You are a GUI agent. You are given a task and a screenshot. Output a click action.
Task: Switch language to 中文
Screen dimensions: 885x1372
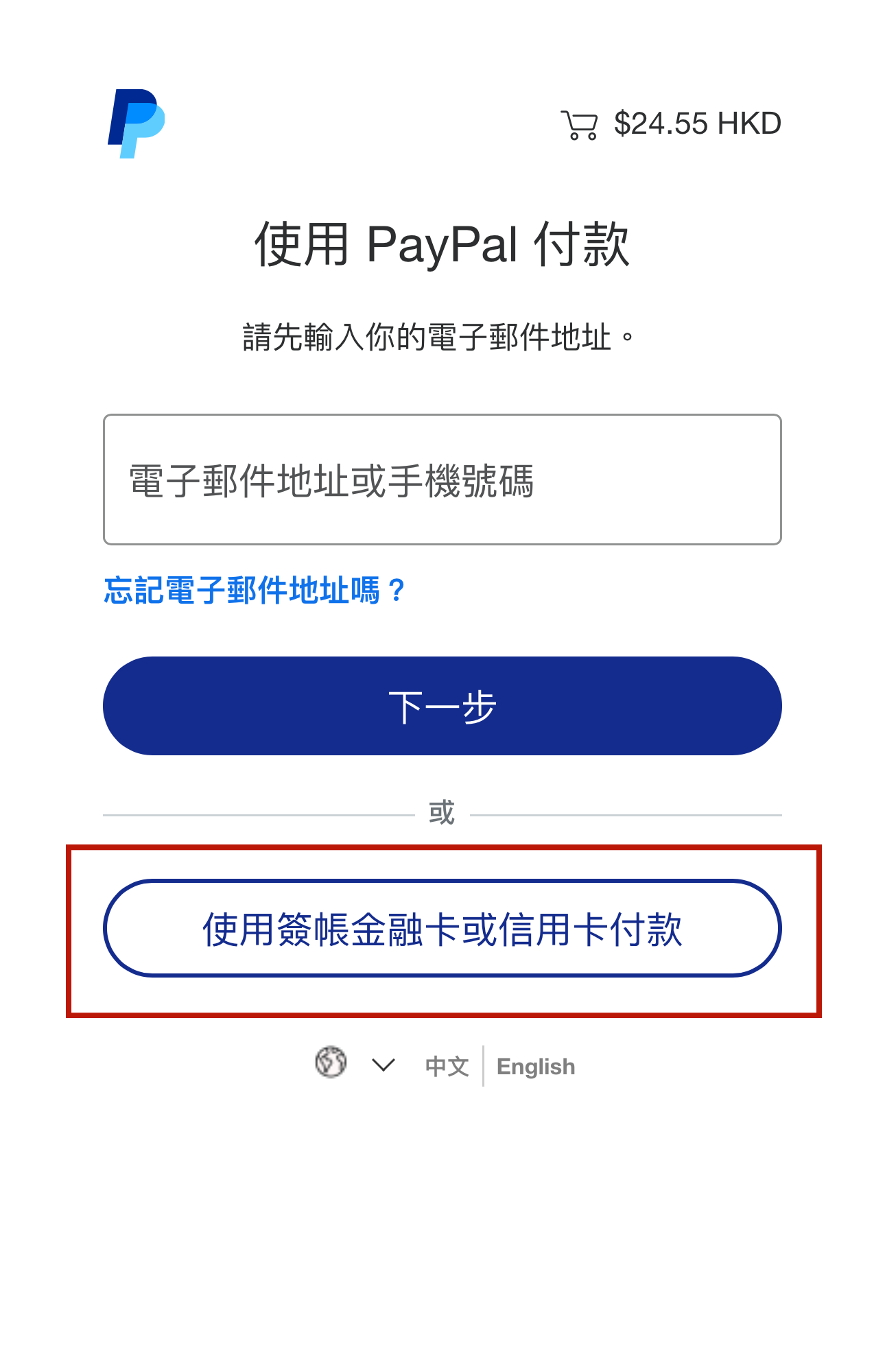pyautogui.click(x=447, y=1067)
